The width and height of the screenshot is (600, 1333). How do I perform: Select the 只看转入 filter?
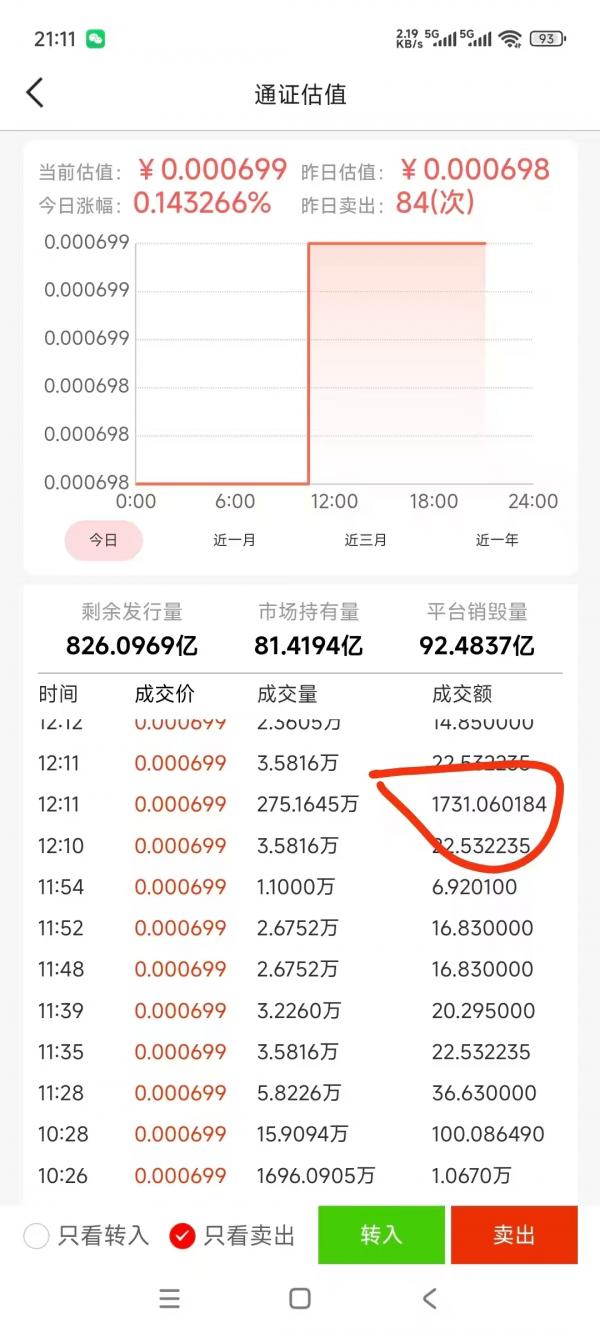click(37, 1237)
